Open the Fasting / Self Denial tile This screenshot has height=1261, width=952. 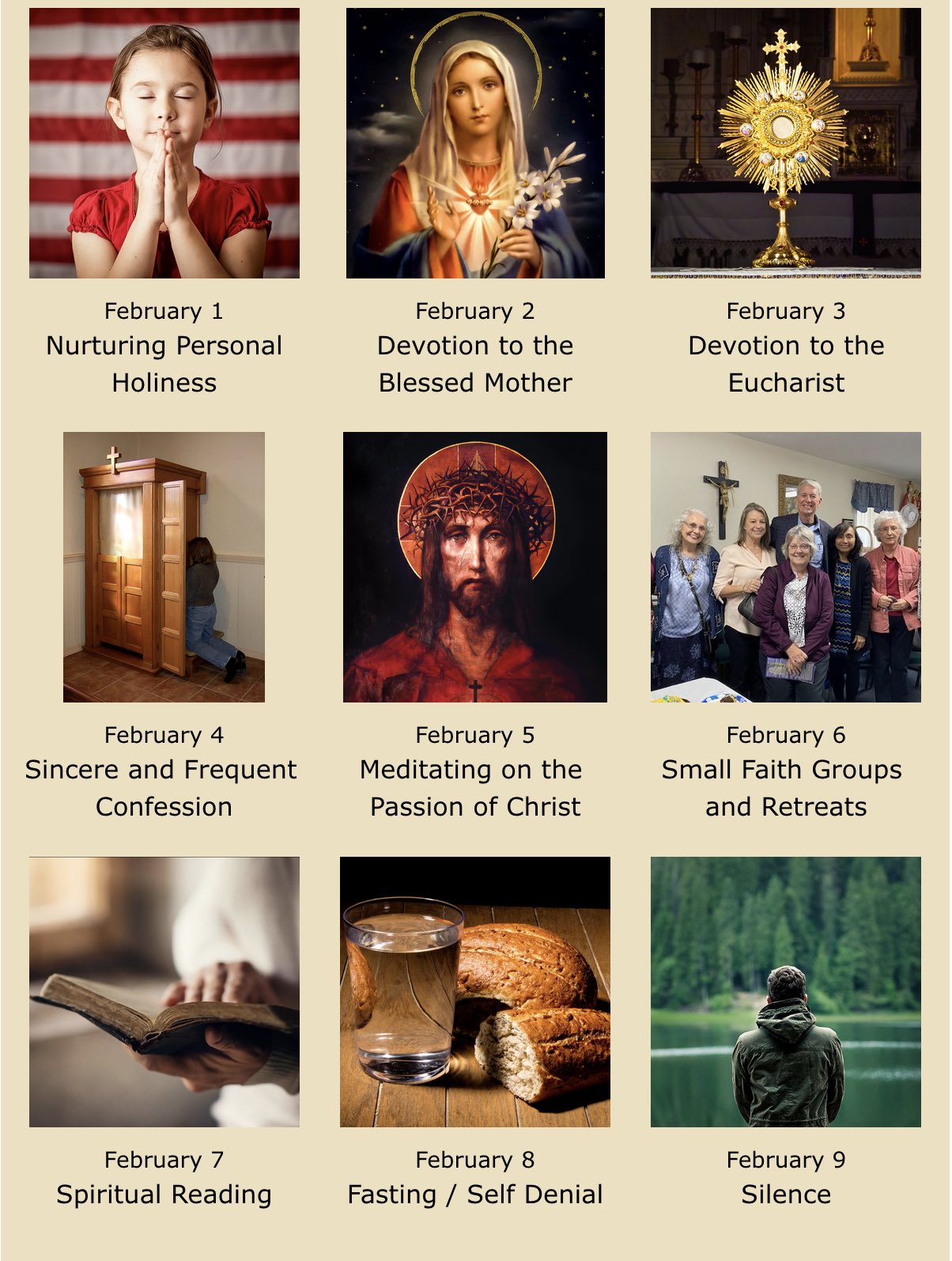(475, 992)
